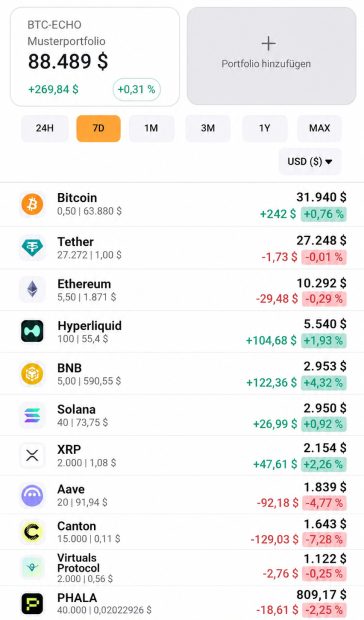Tap the BNB holding
The image size is (364, 620).
(182, 374)
